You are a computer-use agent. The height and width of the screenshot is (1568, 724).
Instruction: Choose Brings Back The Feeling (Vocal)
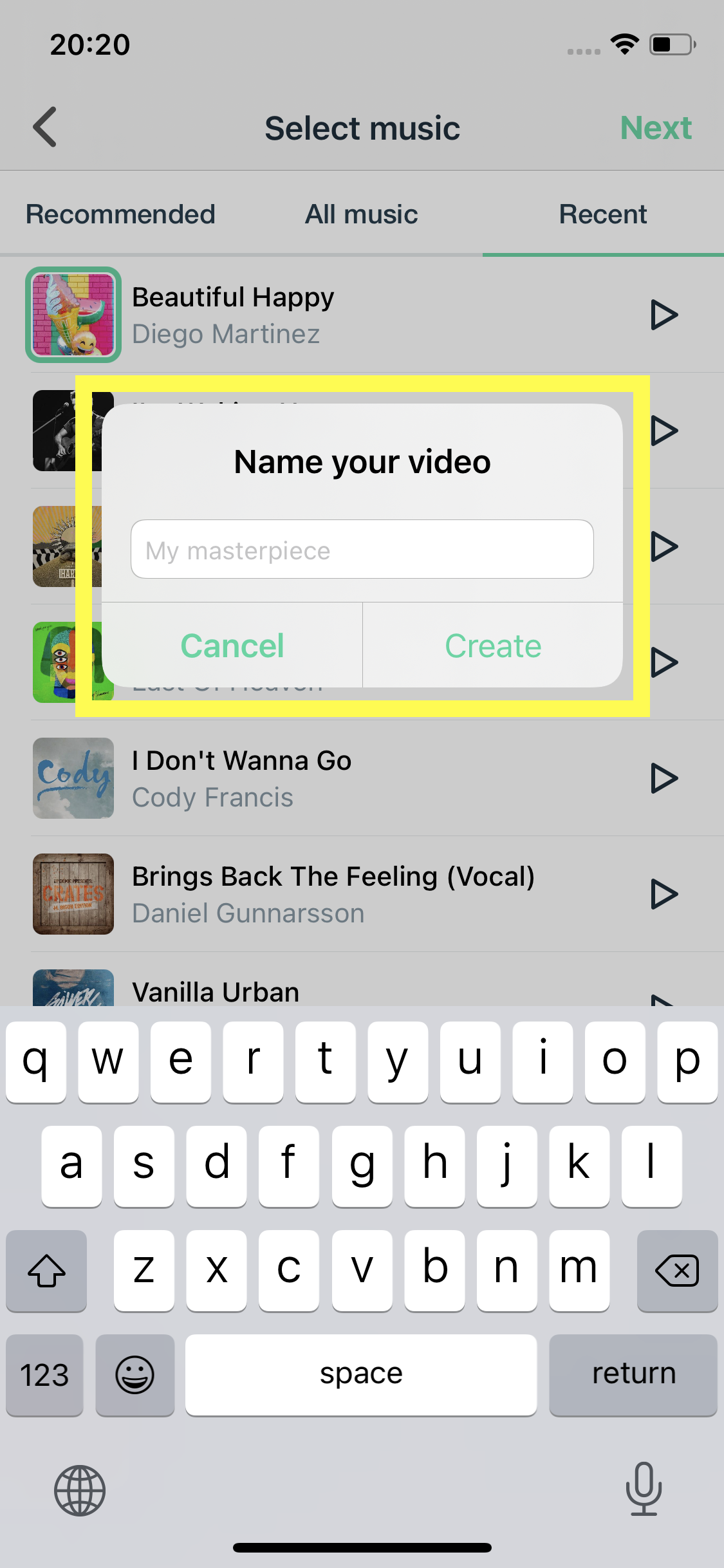coord(362,894)
